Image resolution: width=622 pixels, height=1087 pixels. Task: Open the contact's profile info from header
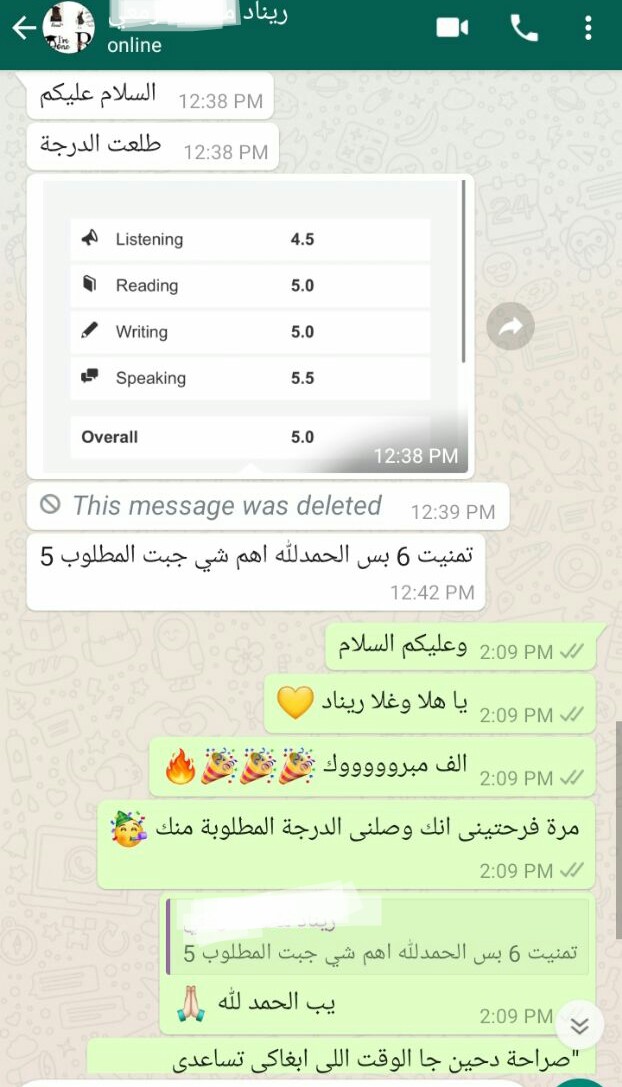point(200,30)
